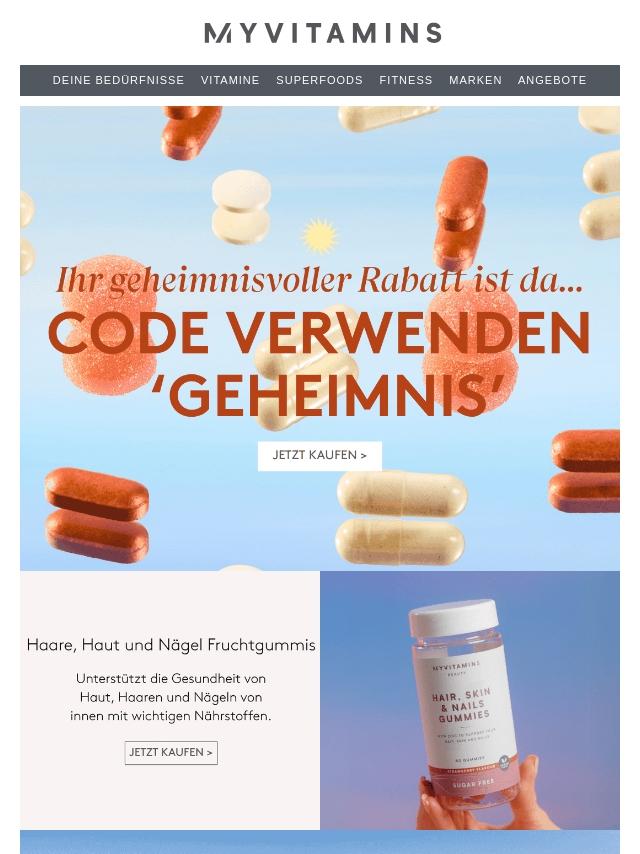Viewport: 640px width, 854px height.
Task: Tap Jetzt Kaufen under the Geheimnis code banner
Action: 319,455
